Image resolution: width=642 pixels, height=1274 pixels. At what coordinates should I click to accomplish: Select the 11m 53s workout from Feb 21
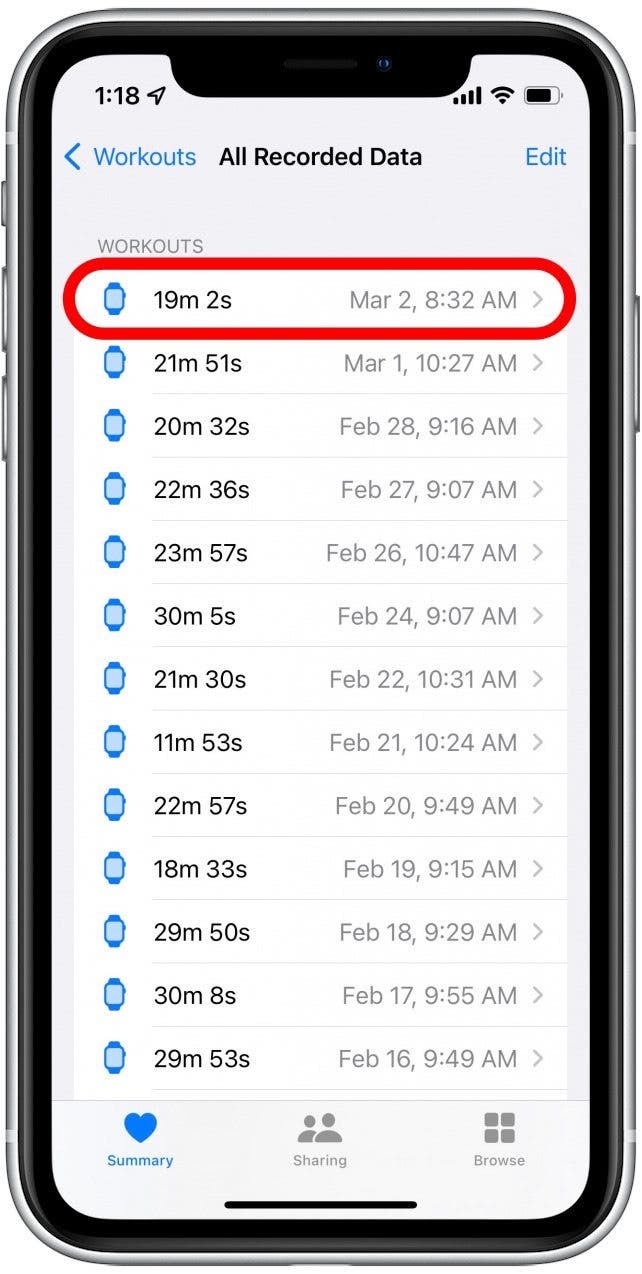pyautogui.click(x=320, y=742)
